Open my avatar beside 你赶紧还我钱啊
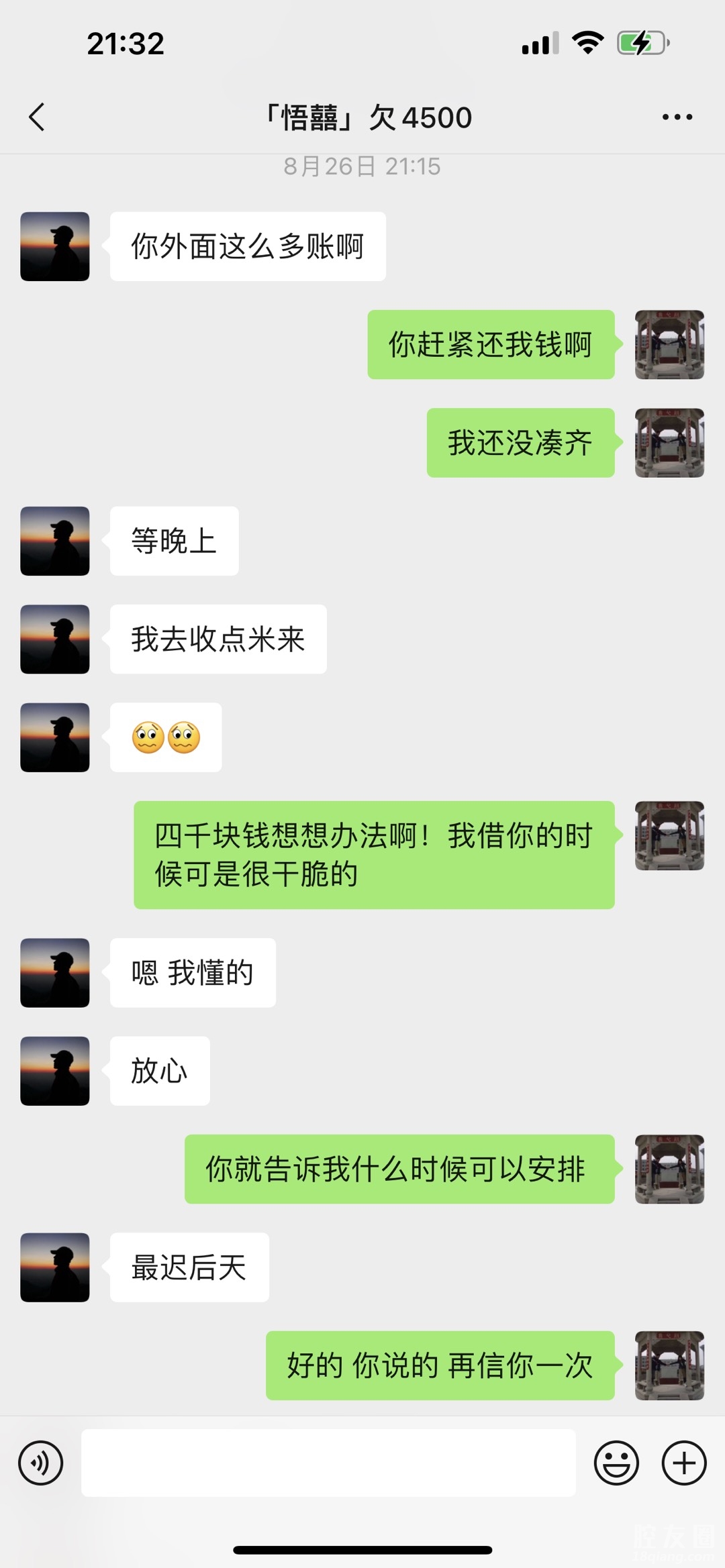Viewport: 725px width, 1568px height. [669, 344]
